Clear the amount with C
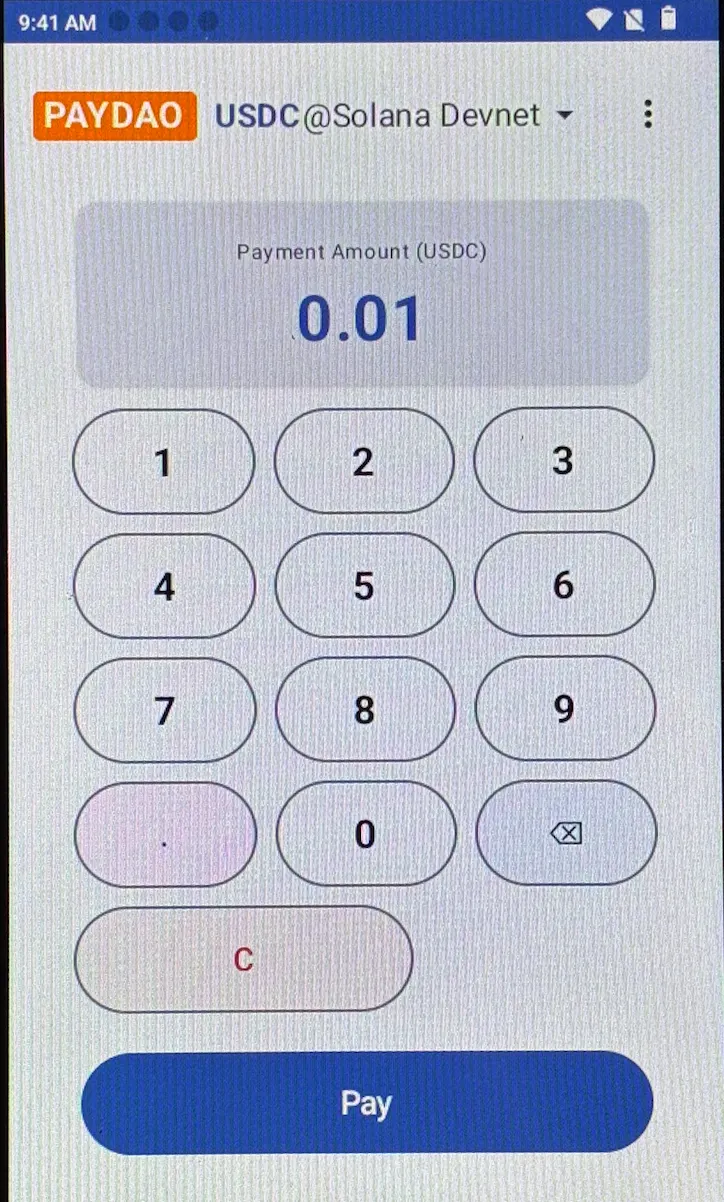The height and width of the screenshot is (1202, 724). pos(243,960)
